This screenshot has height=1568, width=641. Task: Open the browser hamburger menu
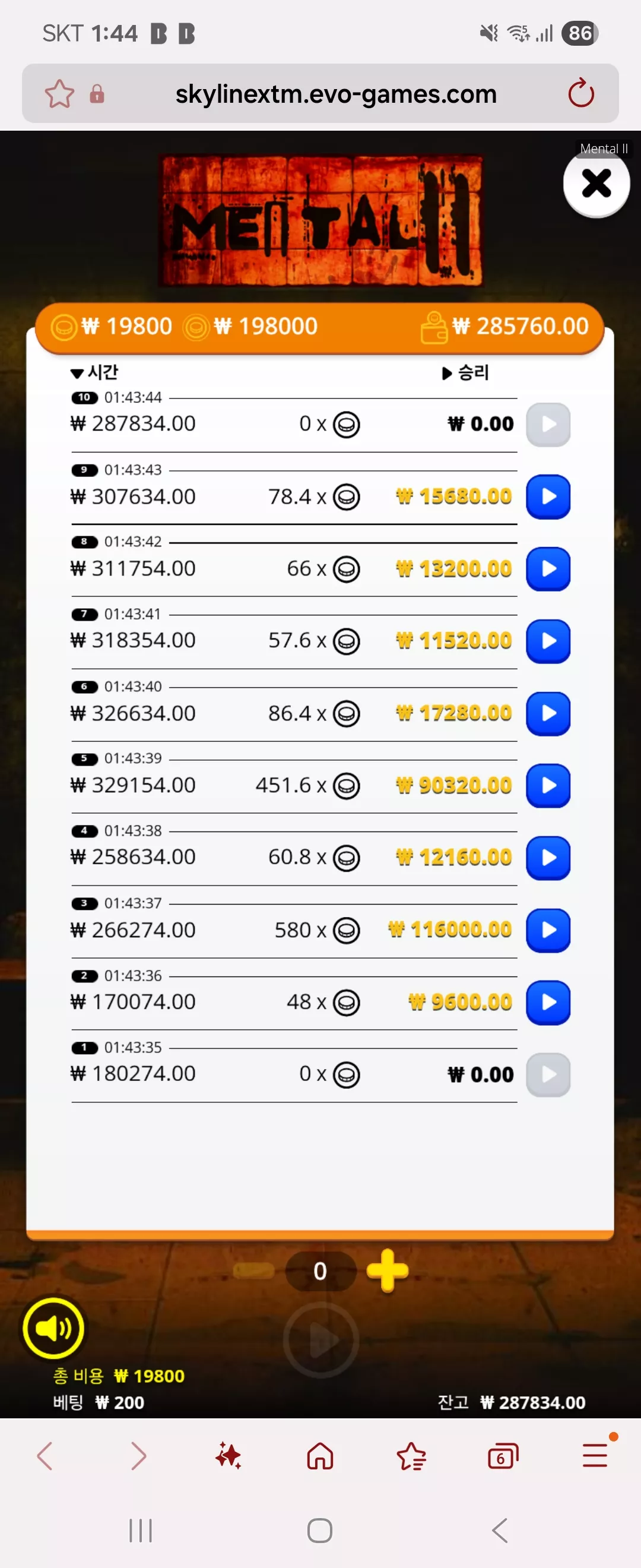pos(595,1455)
